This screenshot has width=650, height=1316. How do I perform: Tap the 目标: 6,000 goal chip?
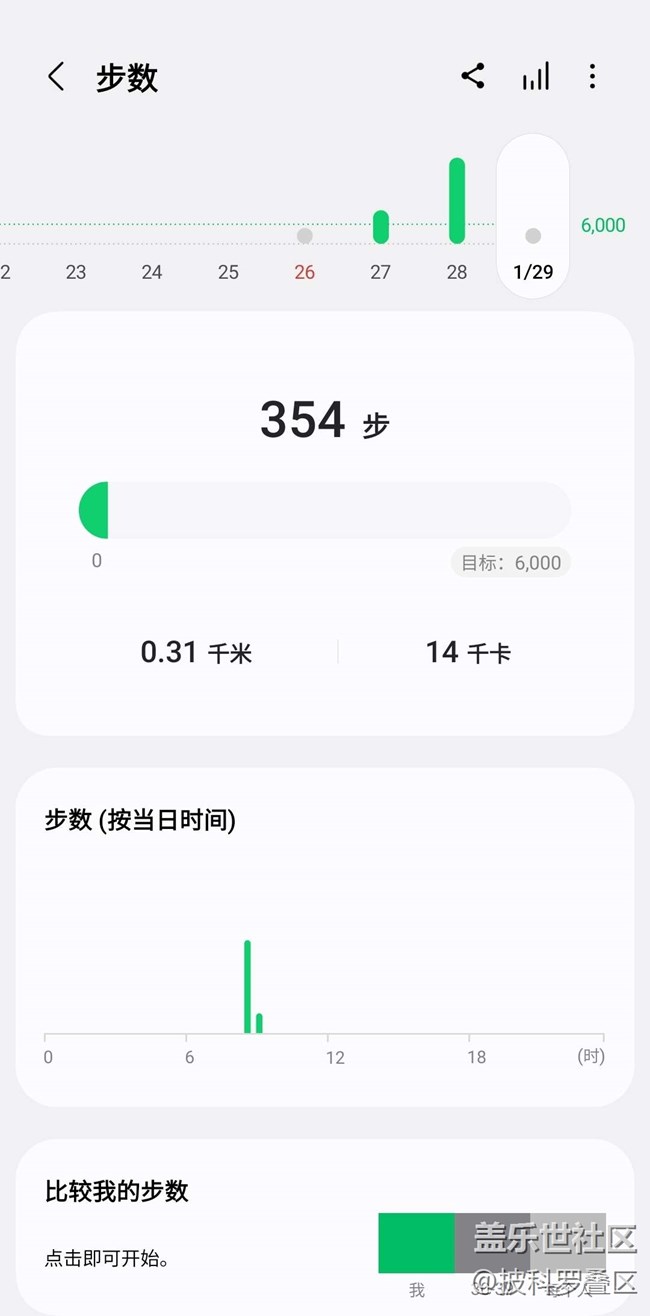[511, 563]
